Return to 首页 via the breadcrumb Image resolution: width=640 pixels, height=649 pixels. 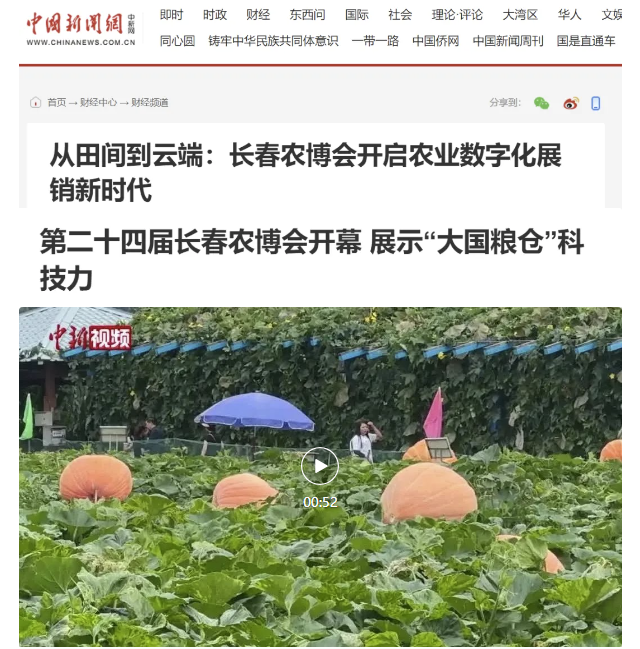coord(56,103)
